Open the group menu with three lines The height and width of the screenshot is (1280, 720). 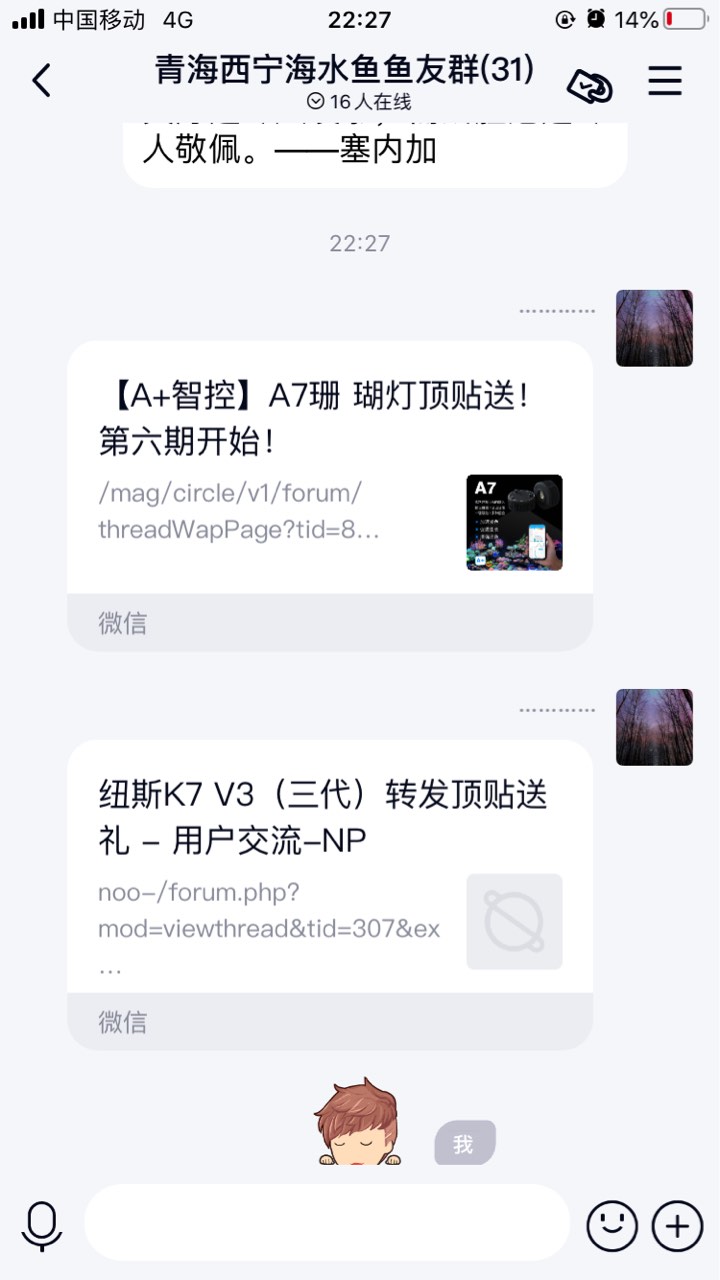[665, 81]
